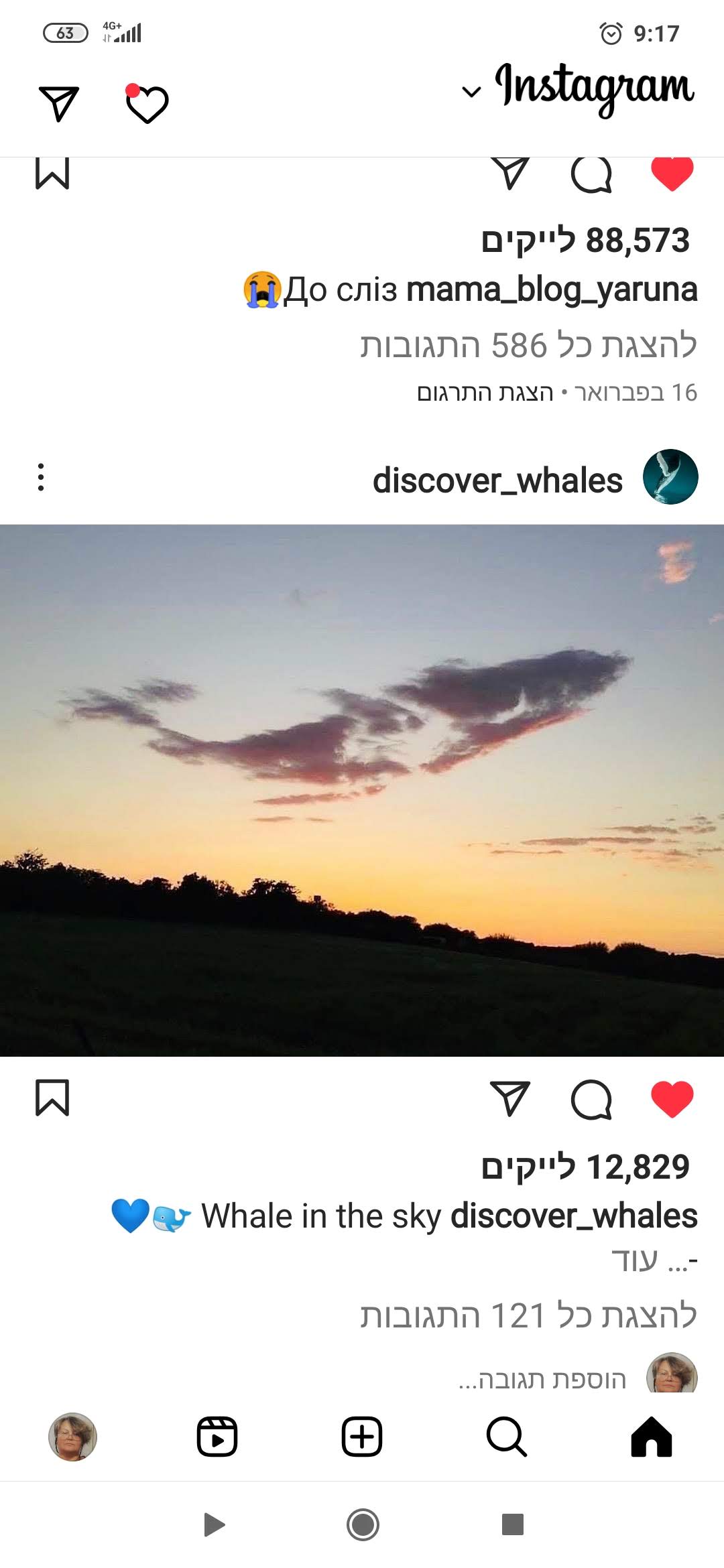Open the Search tab
Image resolution: width=724 pixels, height=1568 pixels.
(506, 1437)
